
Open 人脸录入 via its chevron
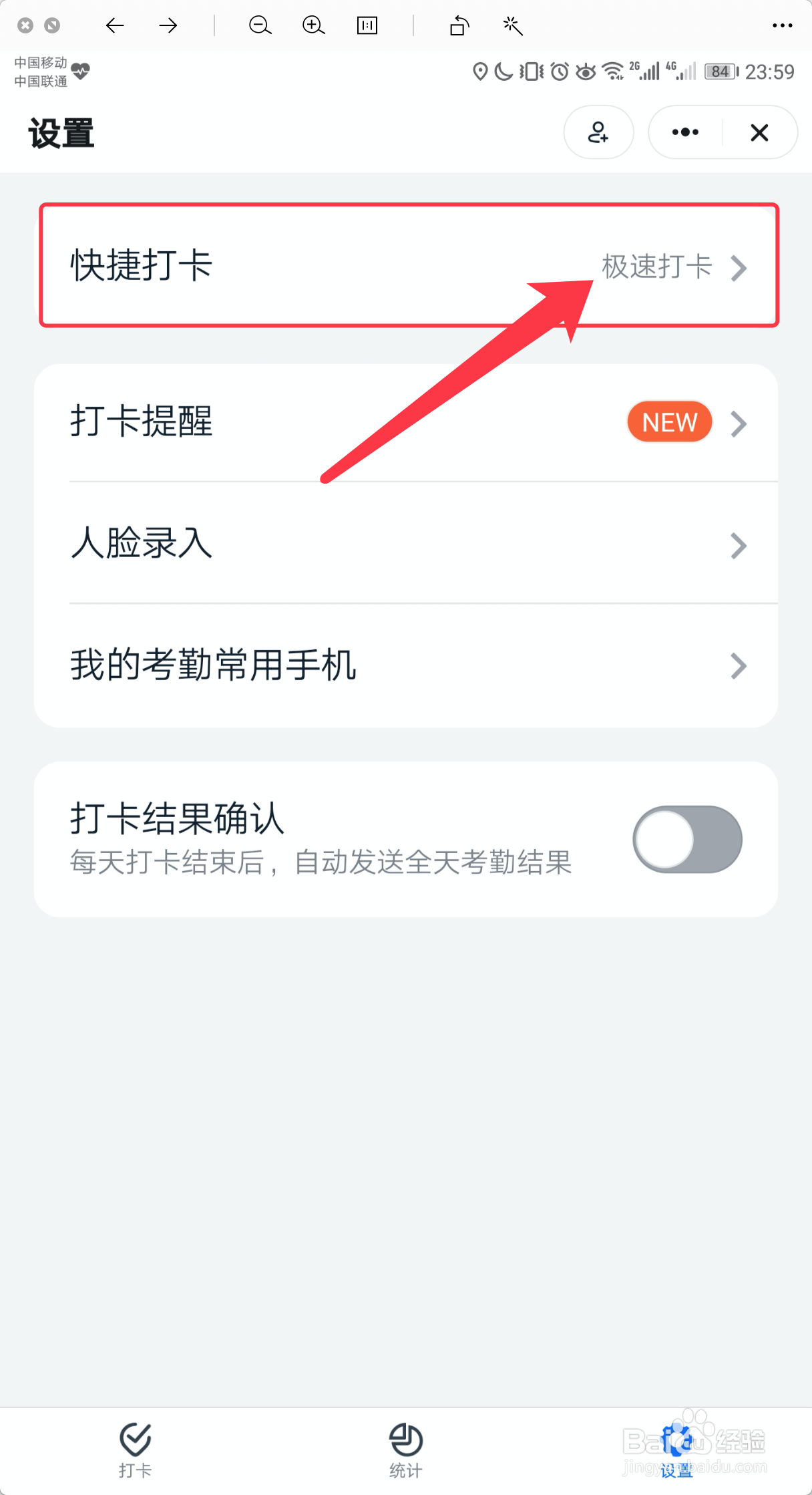coord(739,546)
